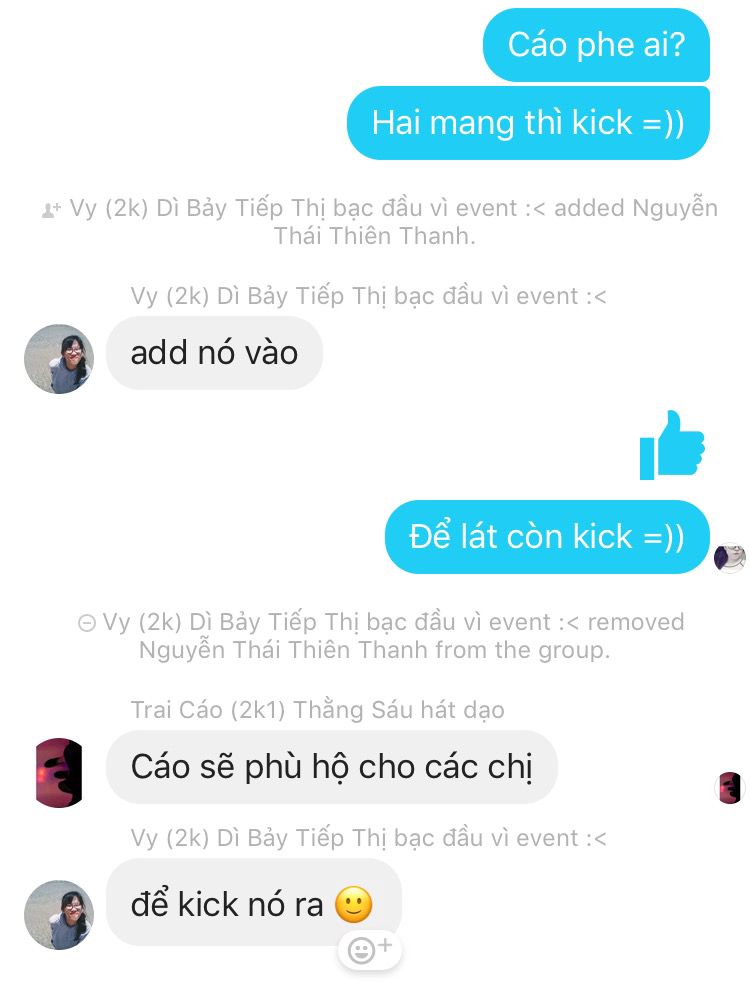Add a reaction to "để kick nó ra"
Viewport: 750px width, 993px height.
(x=369, y=949)
